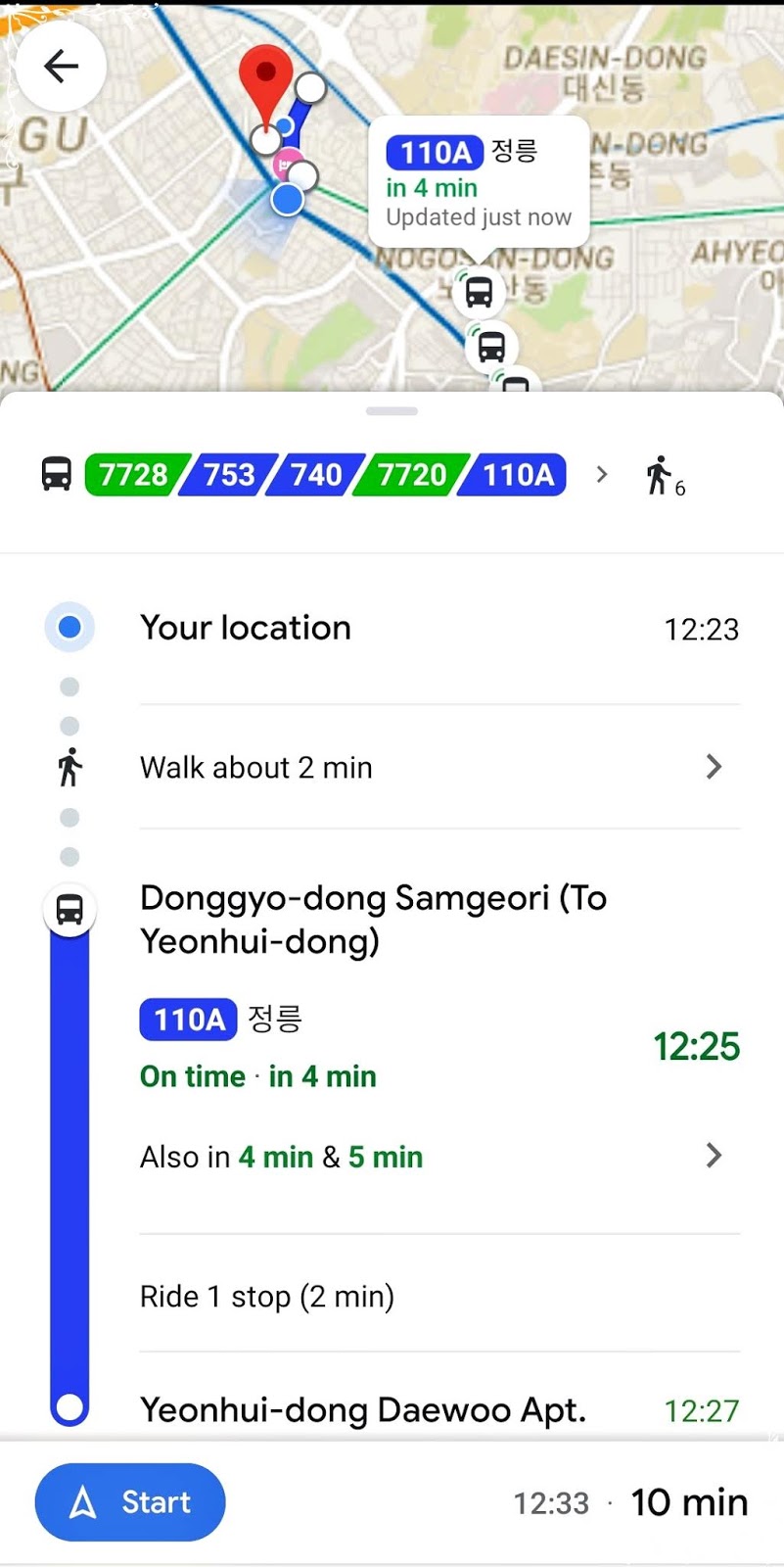Tap the bus icon beside Donggyo-dong Samgeori
The height and width of the screenshot is (1567, 784).
point(69,909)
